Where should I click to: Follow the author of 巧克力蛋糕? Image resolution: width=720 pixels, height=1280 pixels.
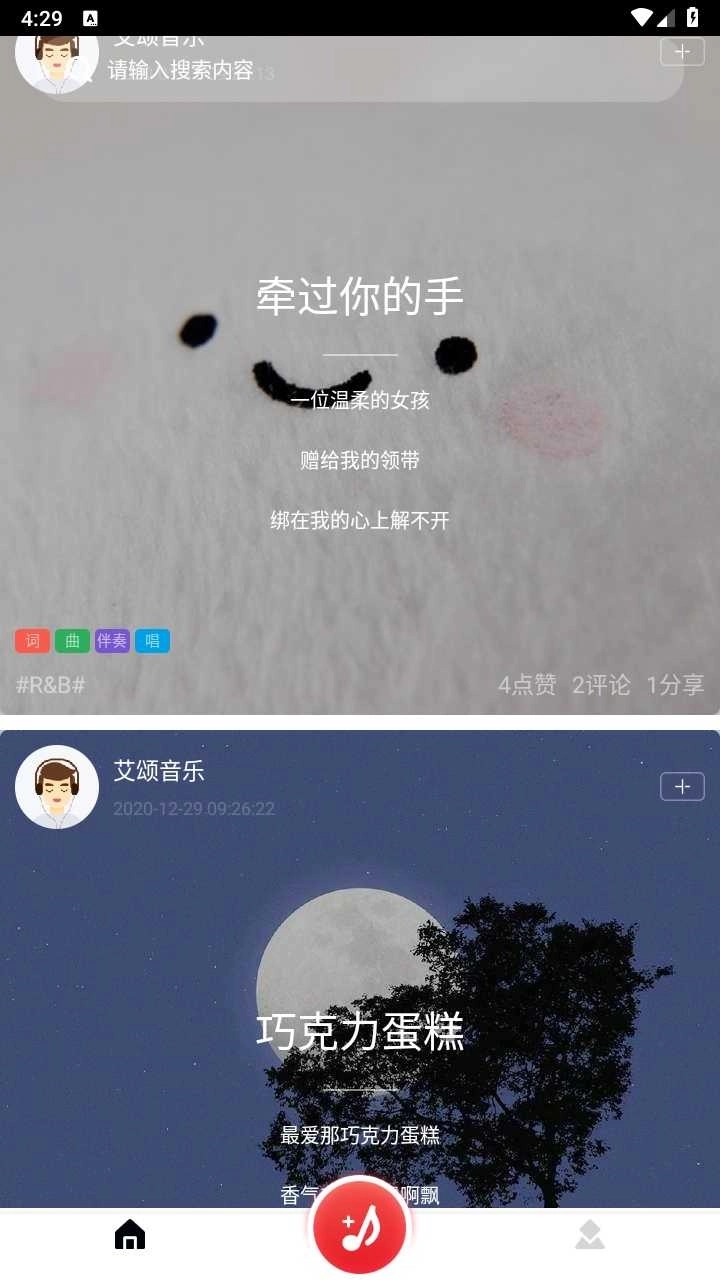[682, 787]
